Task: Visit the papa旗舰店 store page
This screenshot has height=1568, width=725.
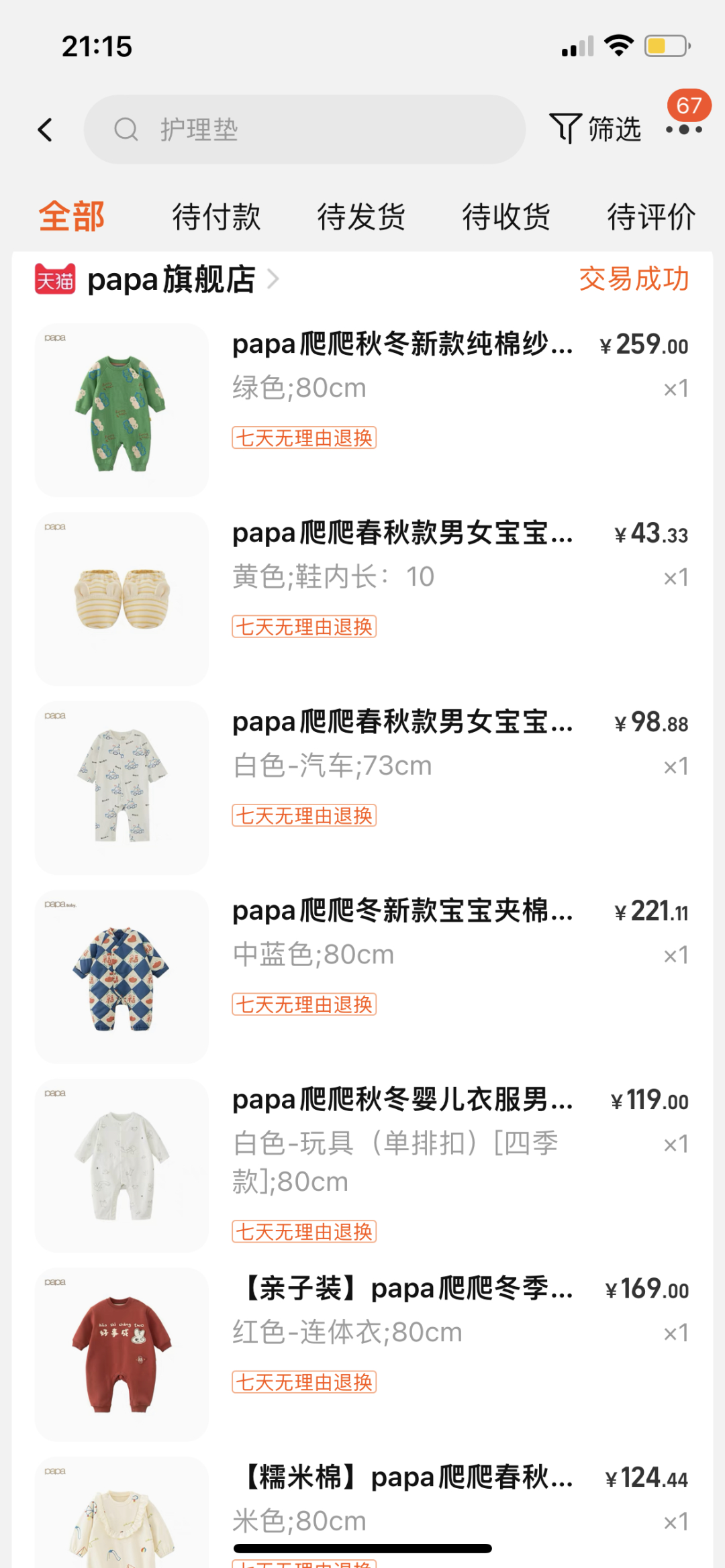Action: point(171,279)
